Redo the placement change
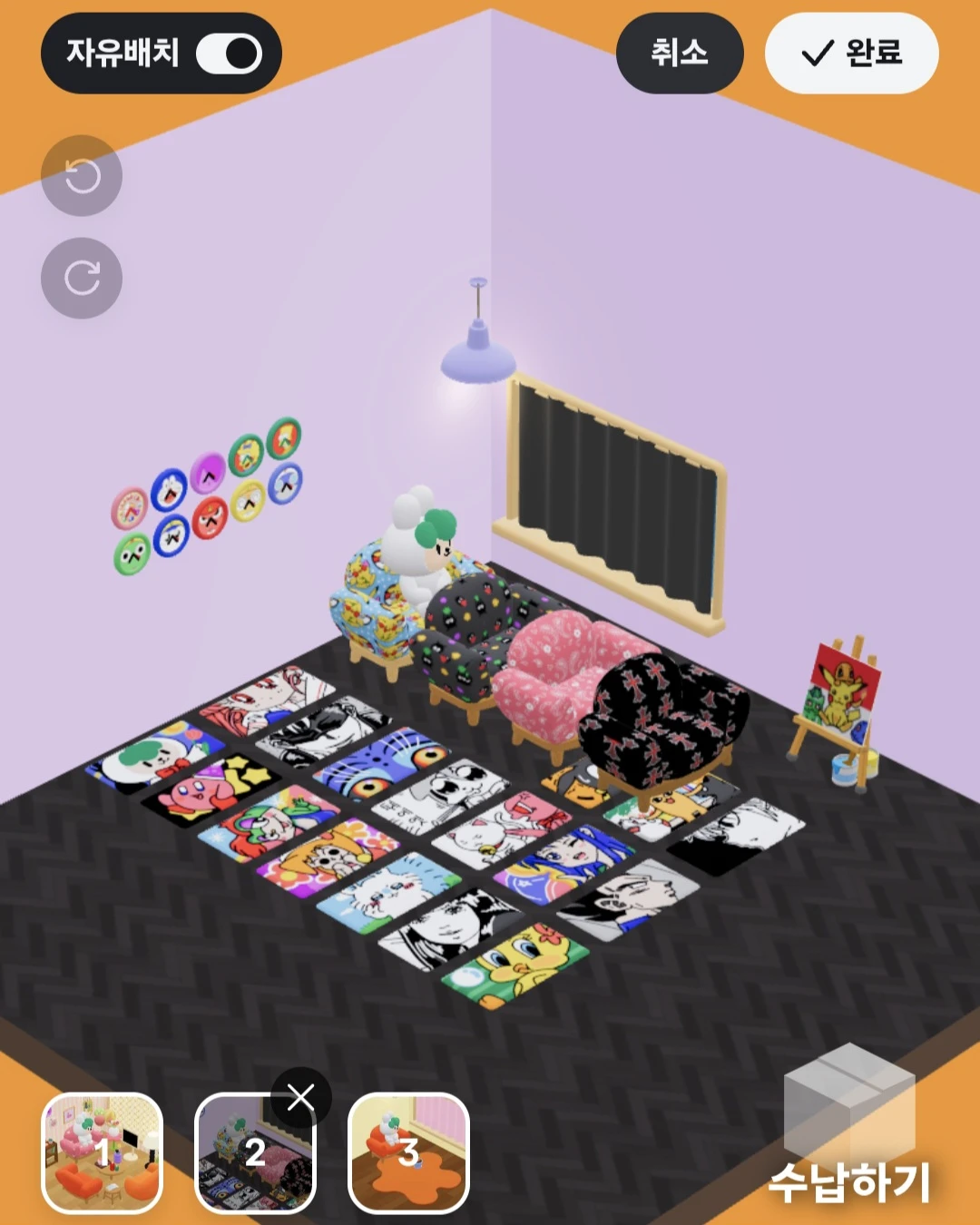This screenshot has height=1225, width=980. (82, 278)
